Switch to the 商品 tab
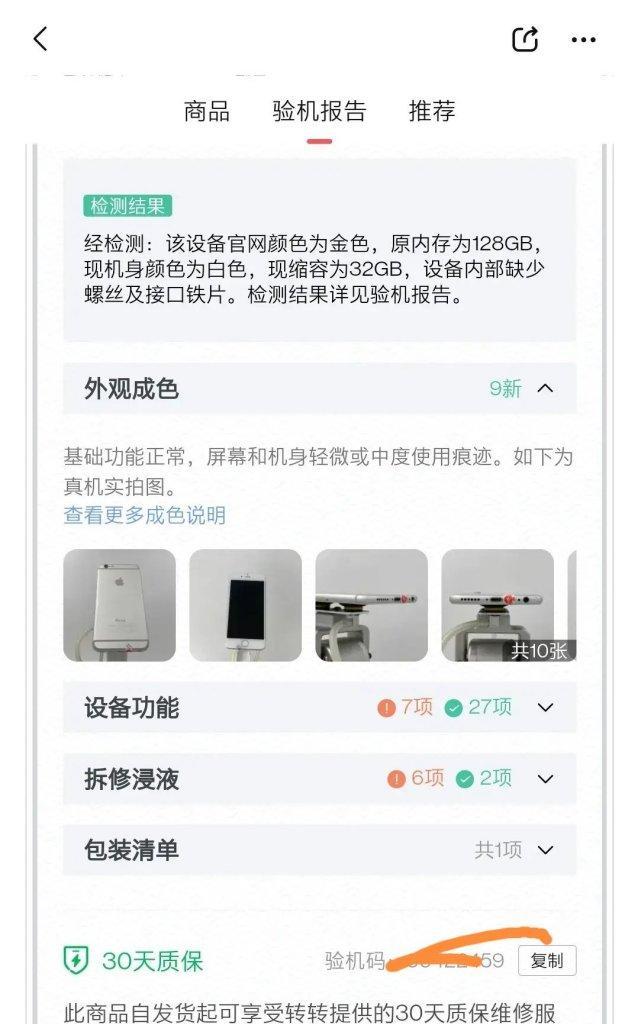The width and height of the screenshot is (638, 1024). [207, 111]
